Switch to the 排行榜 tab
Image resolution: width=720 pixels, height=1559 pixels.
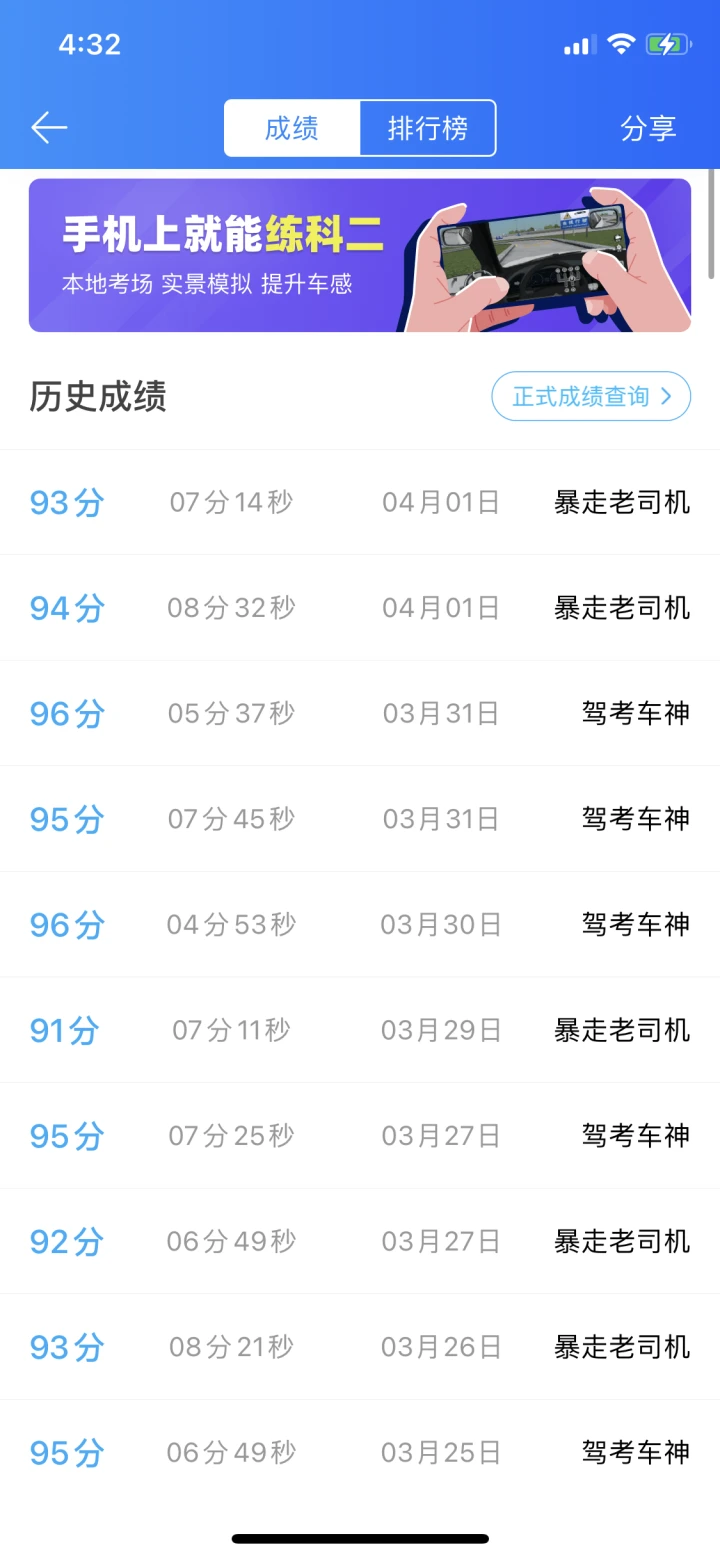click(x=427, y=128)
